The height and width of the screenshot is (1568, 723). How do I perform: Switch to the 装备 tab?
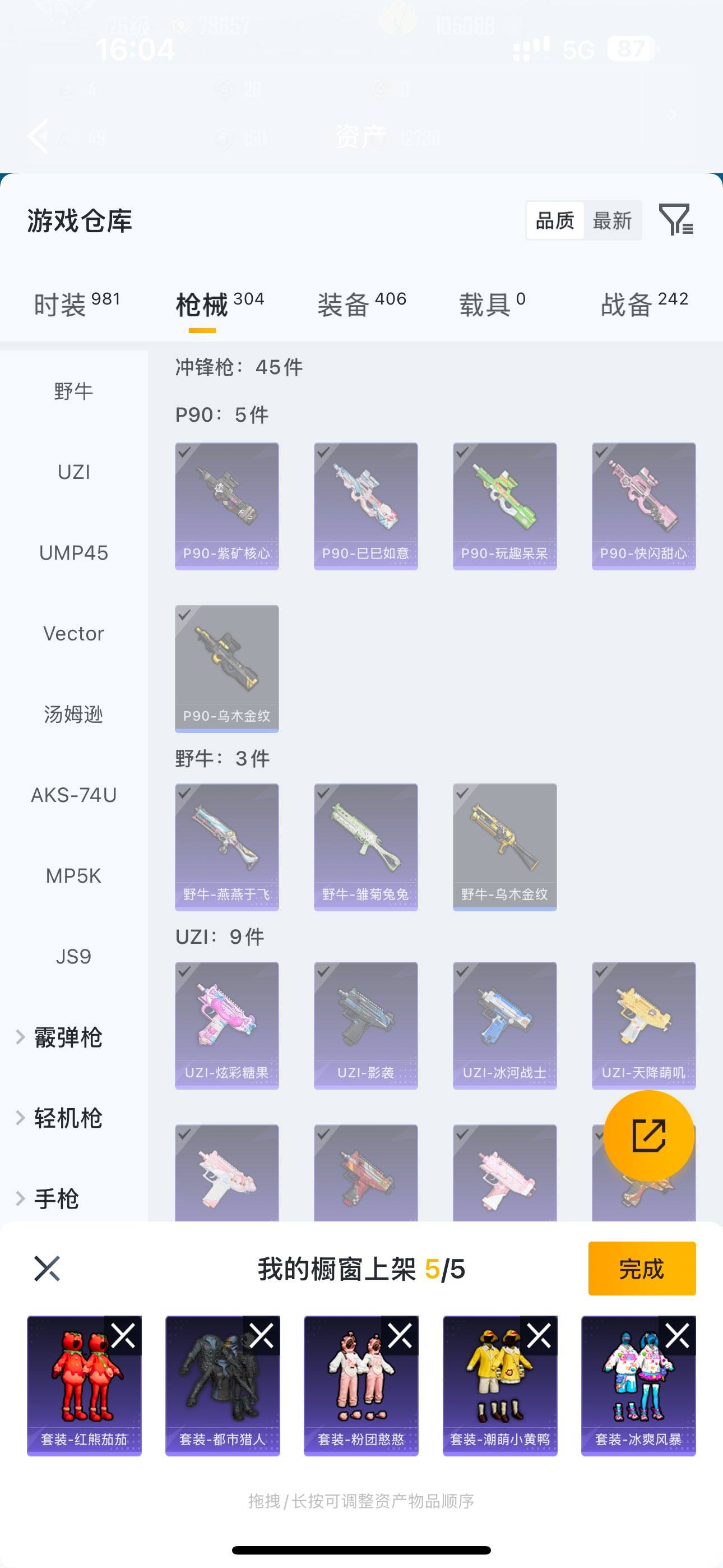[x=361, y=304]
